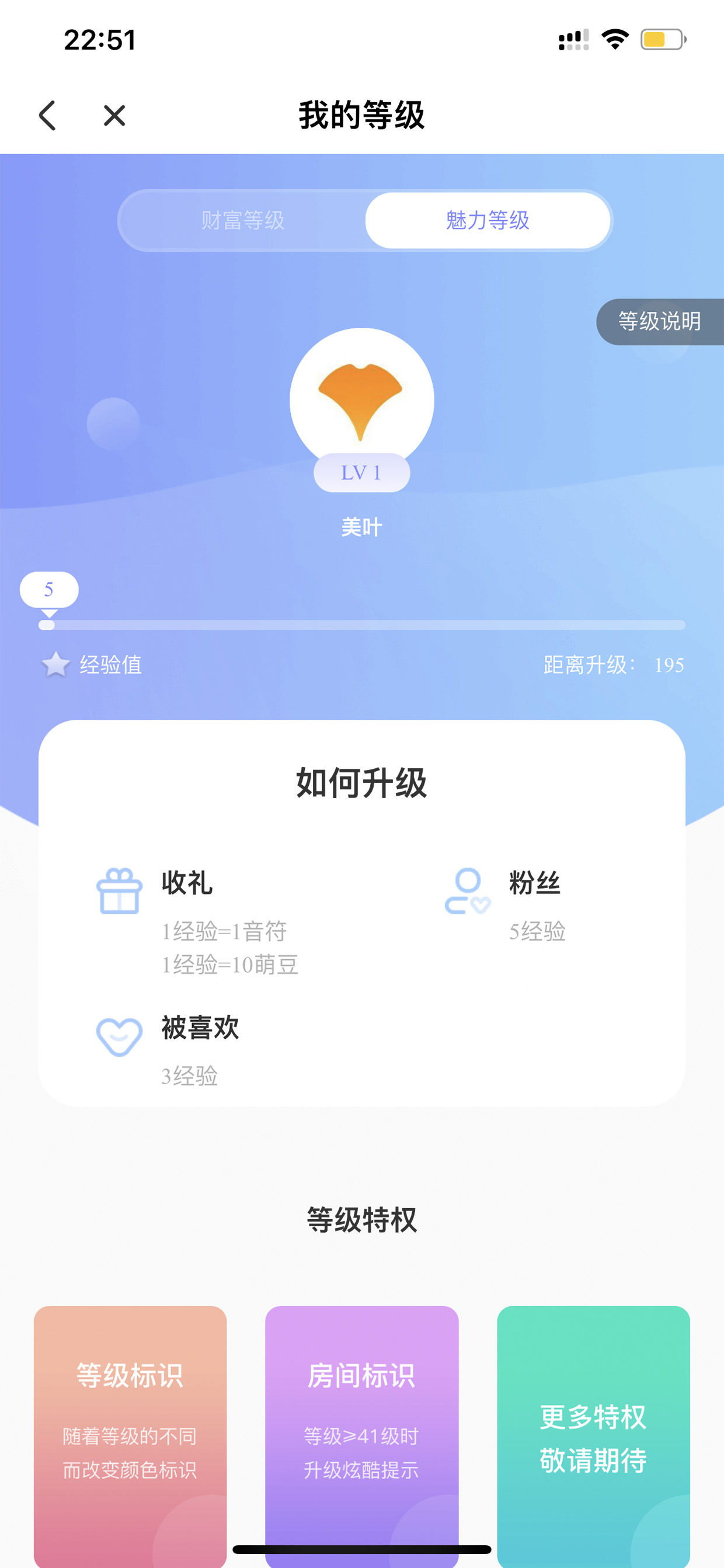
Task: Open the 等级说明 explanation
Action: 660,321
